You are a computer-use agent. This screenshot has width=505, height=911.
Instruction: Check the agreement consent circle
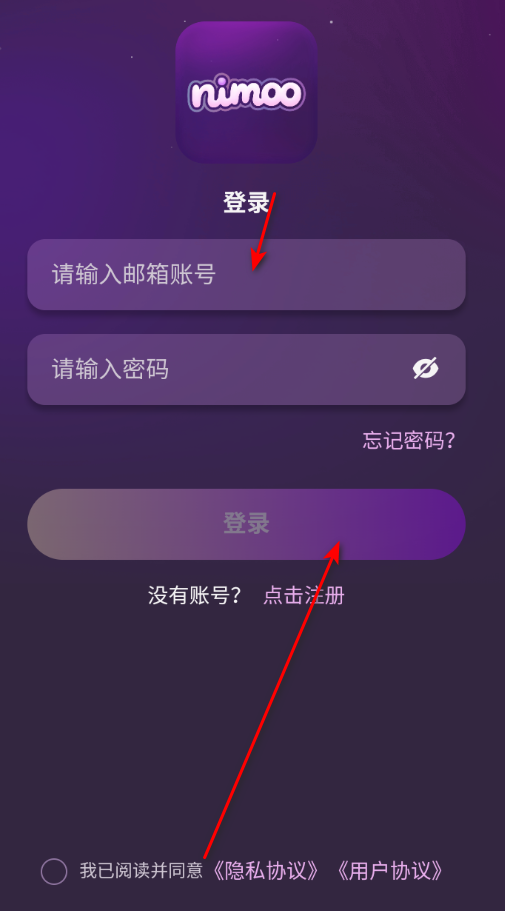click(54, 871)
